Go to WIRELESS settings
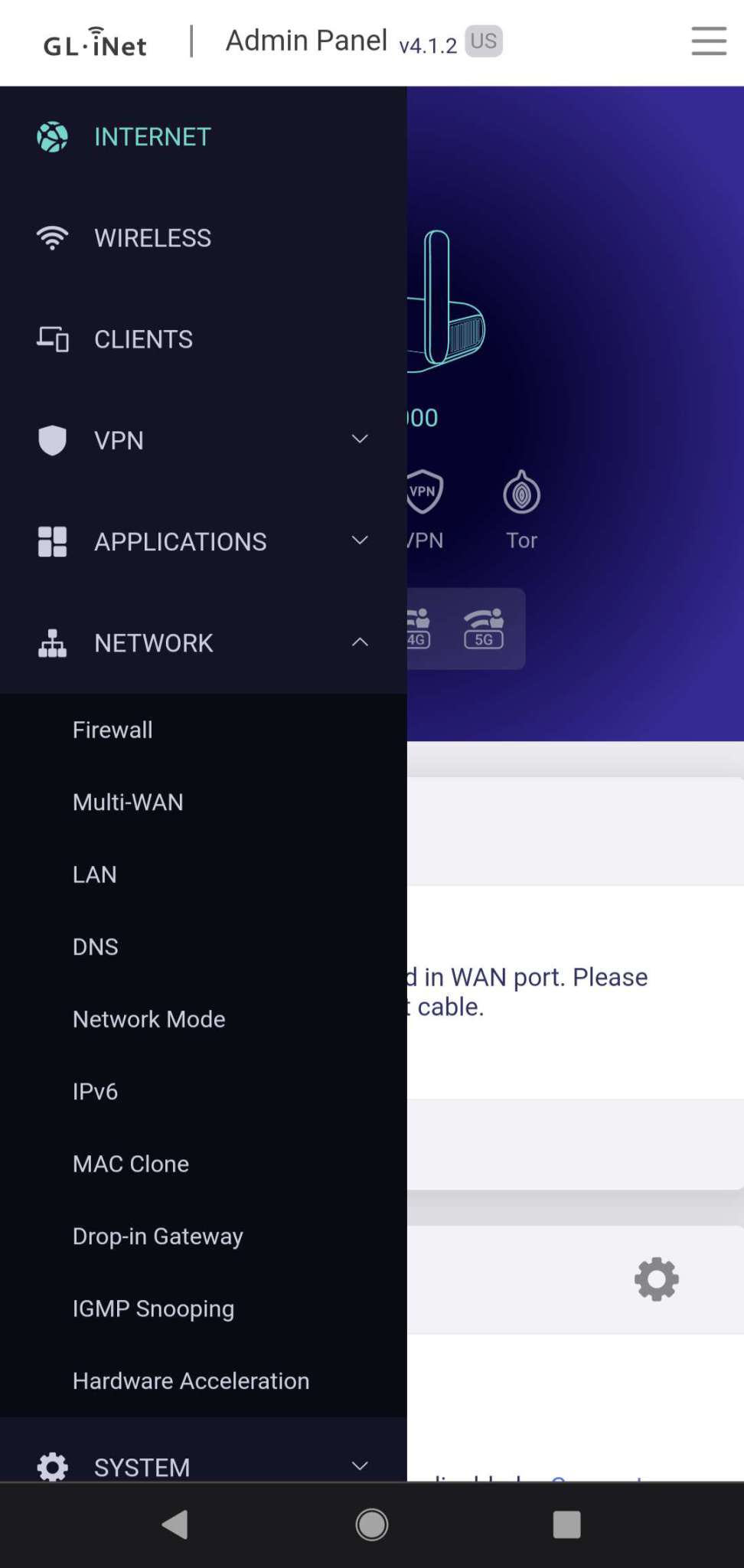This screenshot has height=1568, width=744. (152, 238)
